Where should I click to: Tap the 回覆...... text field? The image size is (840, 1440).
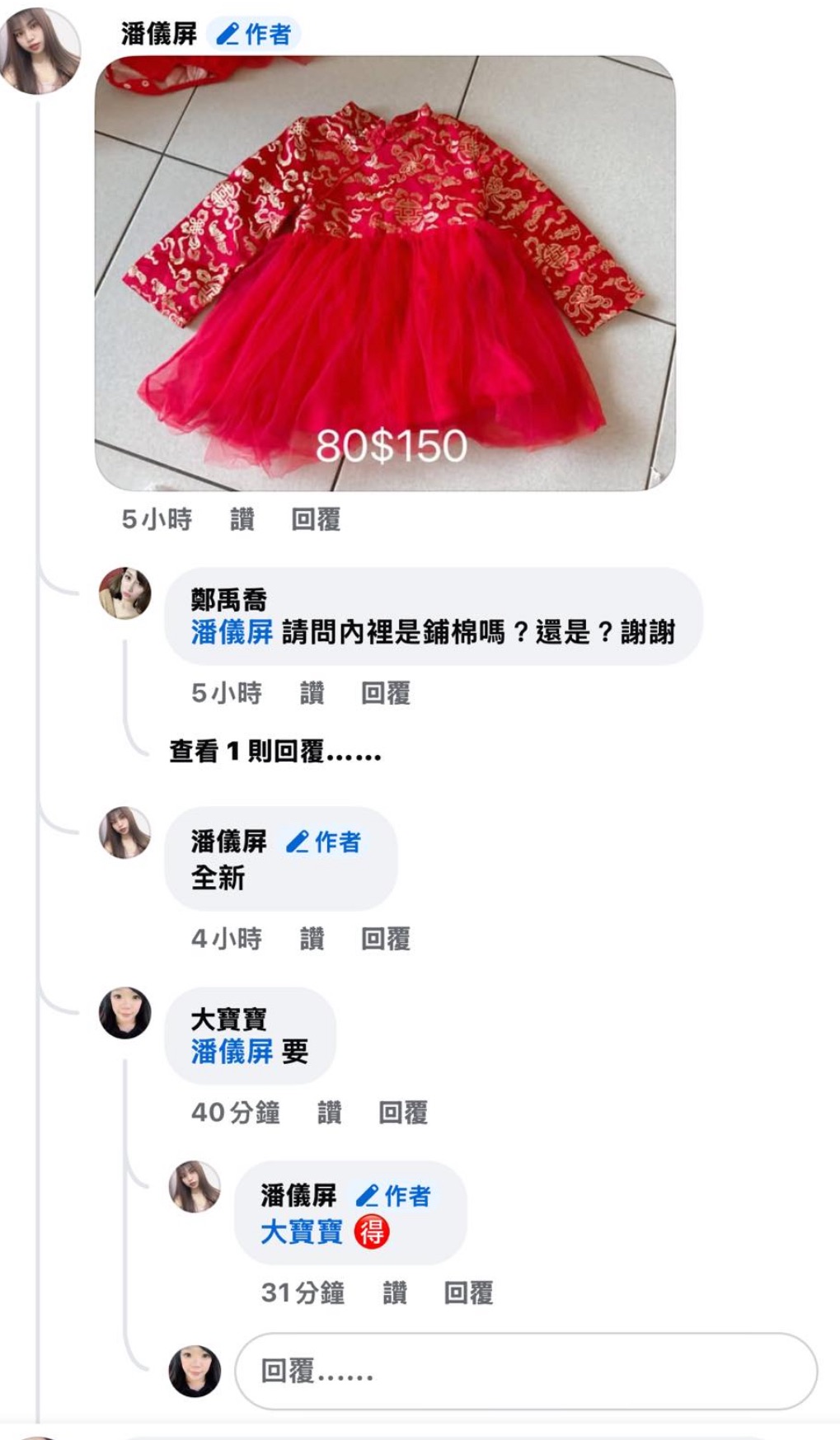tap(526, 1371)
